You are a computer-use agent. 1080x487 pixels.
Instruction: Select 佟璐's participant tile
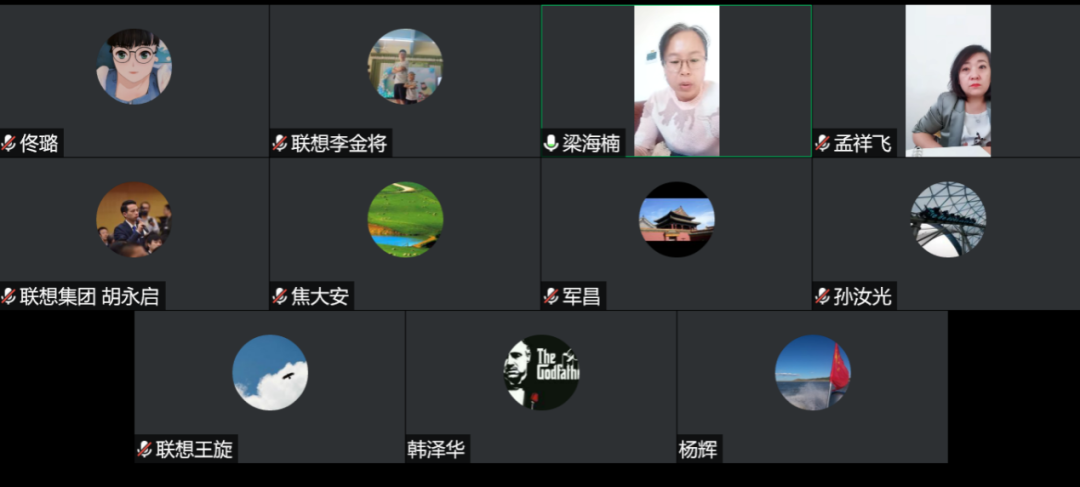134,80
